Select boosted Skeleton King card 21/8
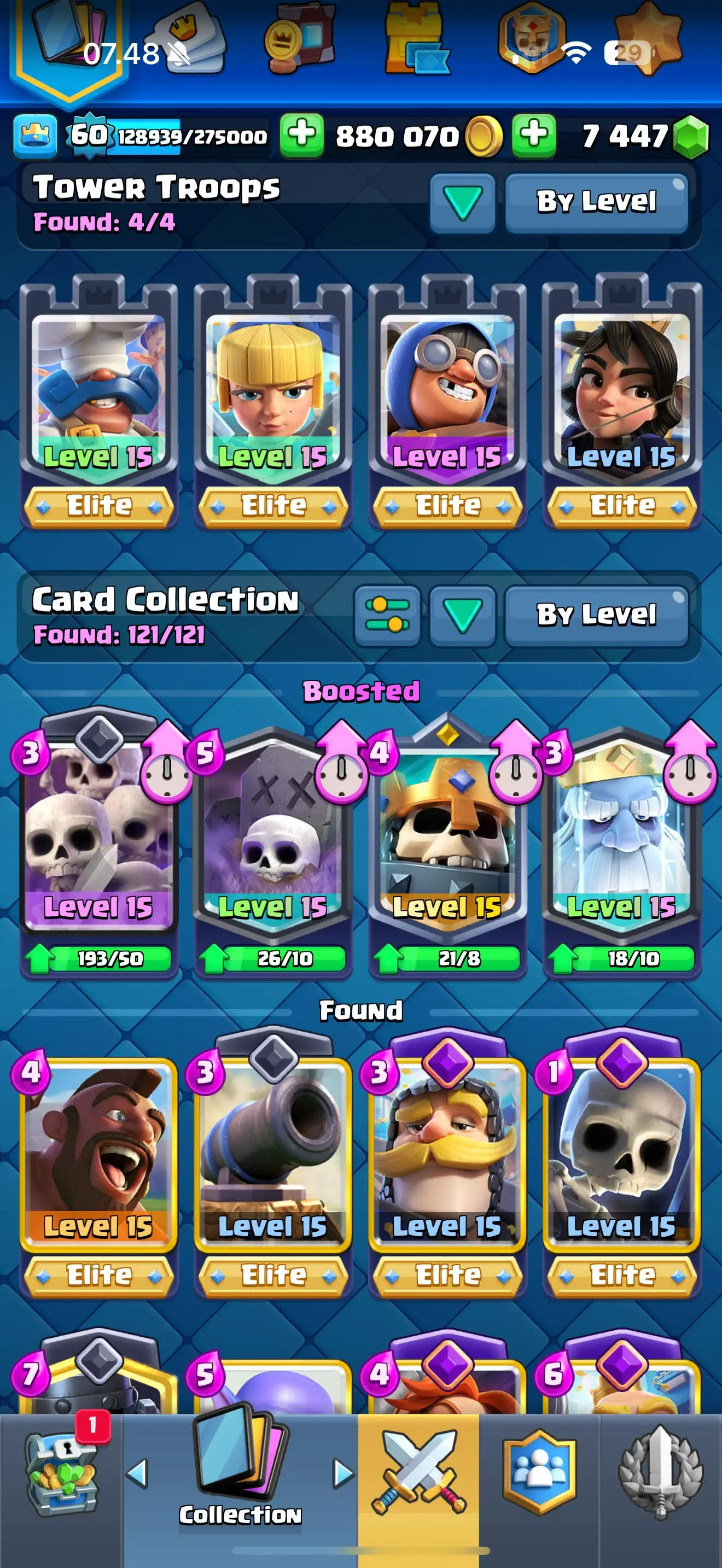The width and height of the screenshot is (722, 1568). [447, 840]
